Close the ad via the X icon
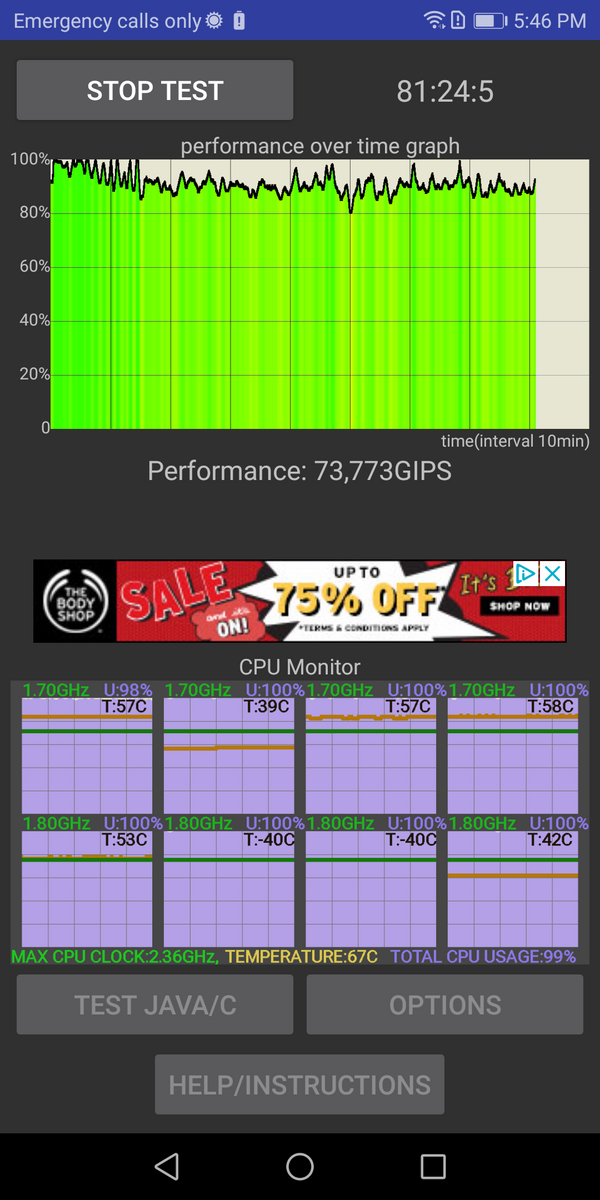Viewport: 600px width, 1200px height. [x=553, y=574]
